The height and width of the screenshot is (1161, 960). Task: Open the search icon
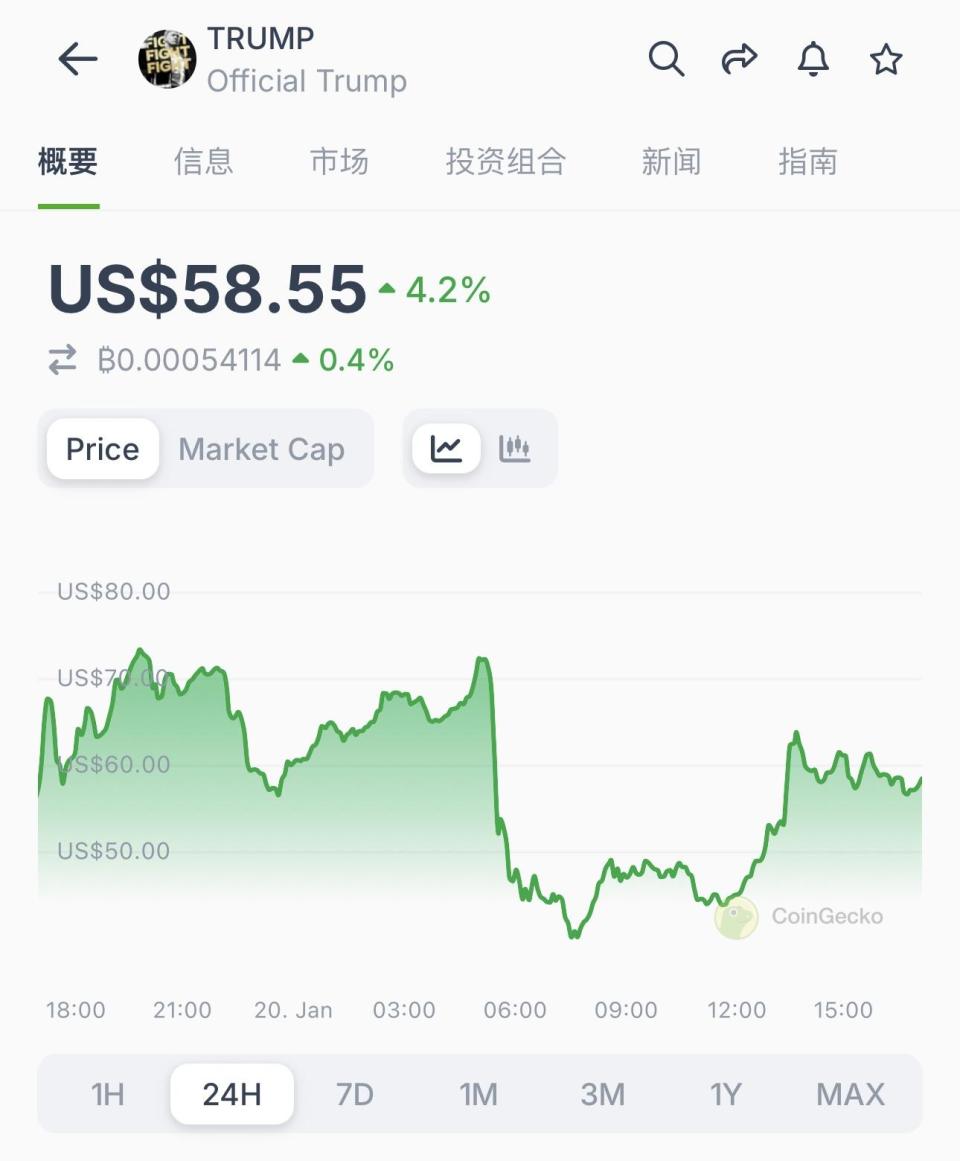pyautogui.click(x=666, y=59)
